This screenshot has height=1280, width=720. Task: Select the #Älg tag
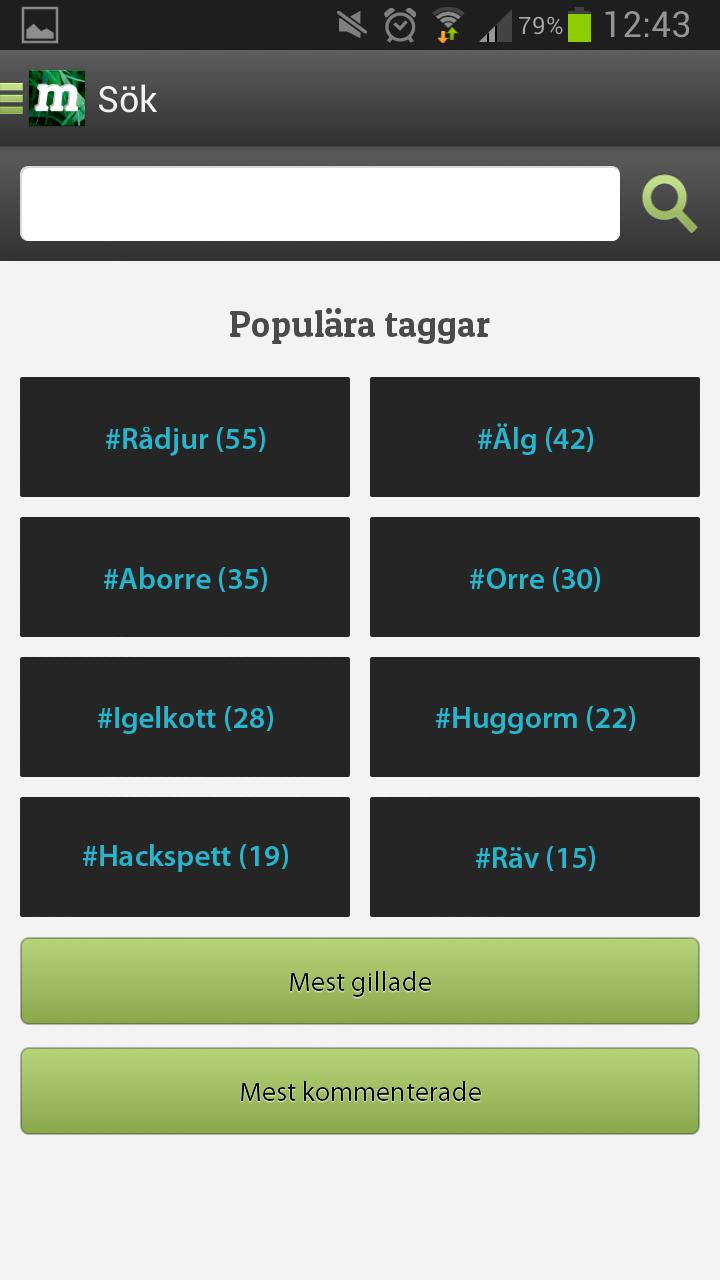click(535, 437)
